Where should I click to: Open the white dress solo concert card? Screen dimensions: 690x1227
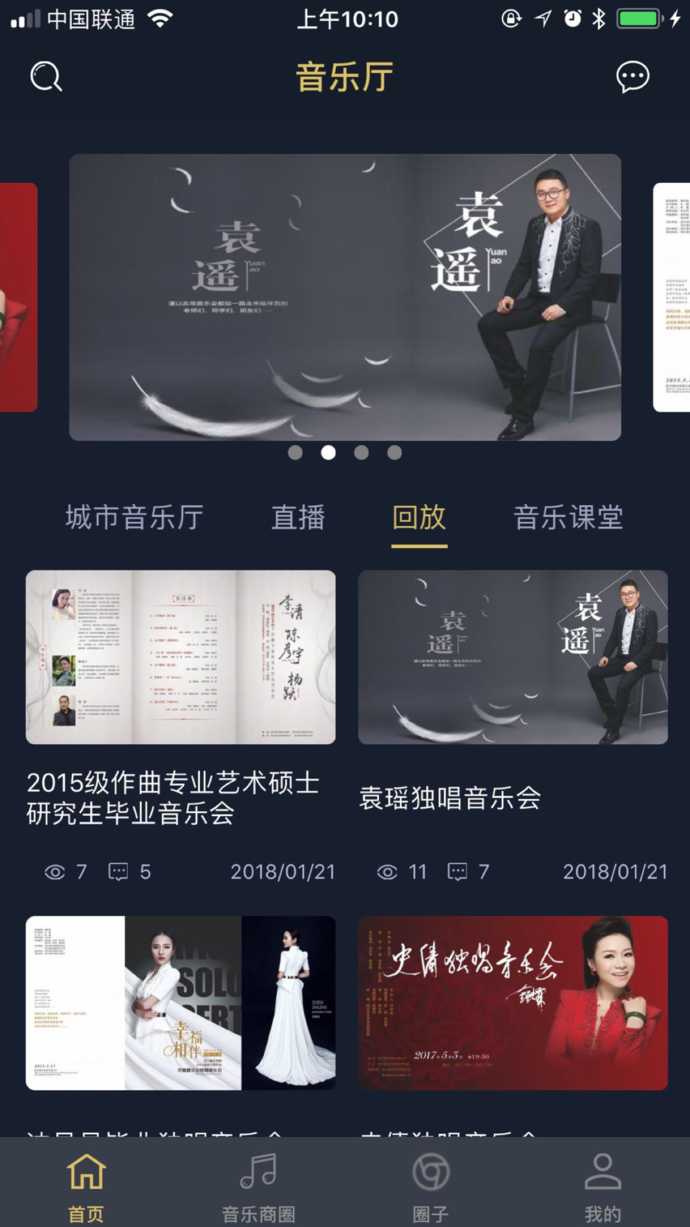pyautogui.click(x=180, y=1003)
